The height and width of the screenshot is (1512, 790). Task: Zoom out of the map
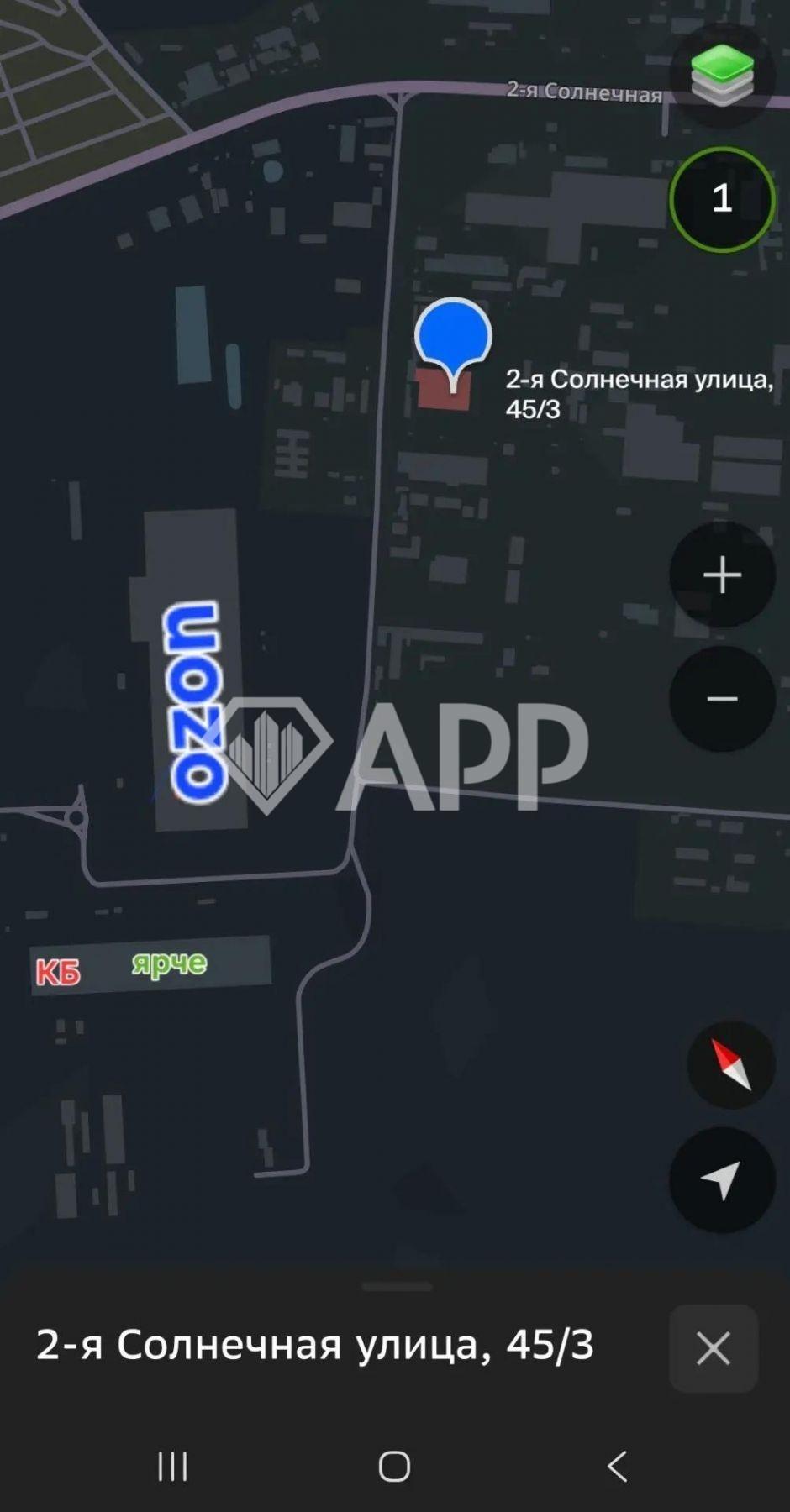pyautogui.click(x=722, y=699)
